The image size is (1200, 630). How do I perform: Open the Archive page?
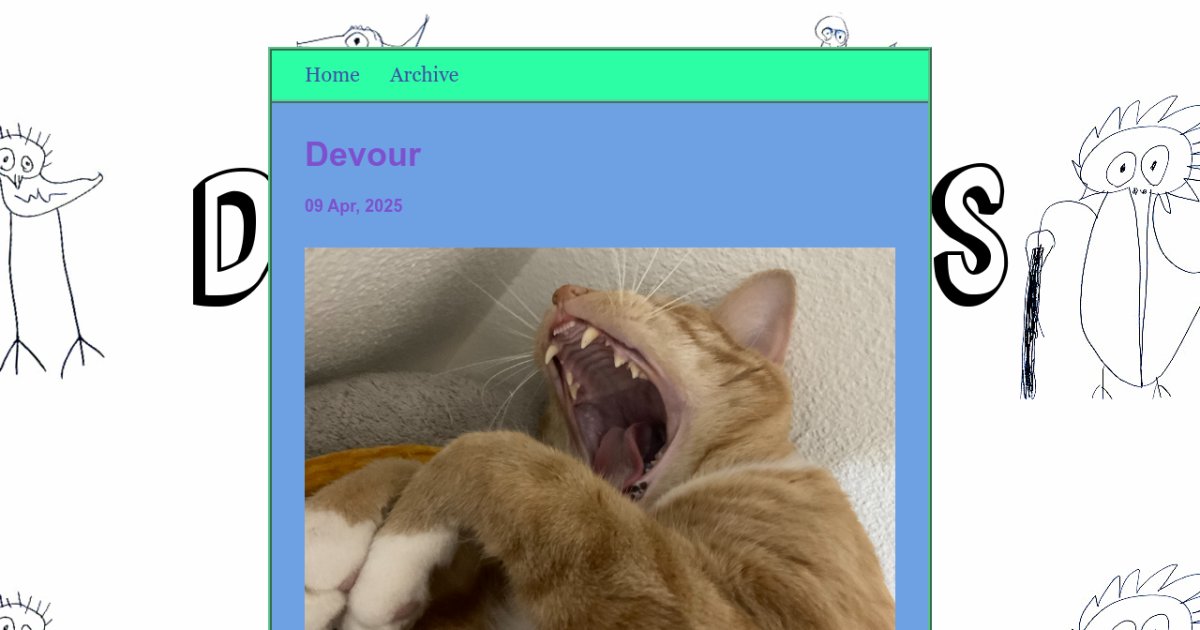424,75
